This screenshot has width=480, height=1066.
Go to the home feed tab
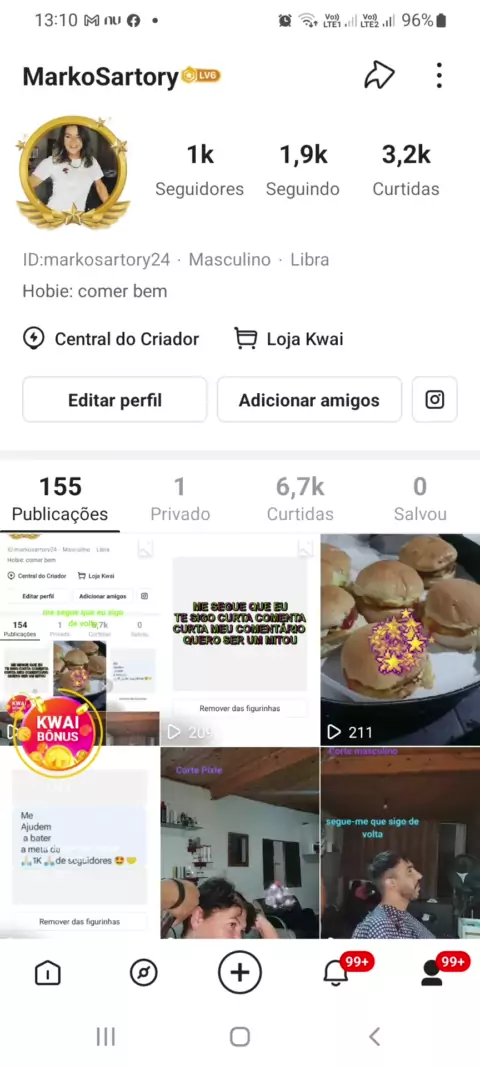[48, 974]
